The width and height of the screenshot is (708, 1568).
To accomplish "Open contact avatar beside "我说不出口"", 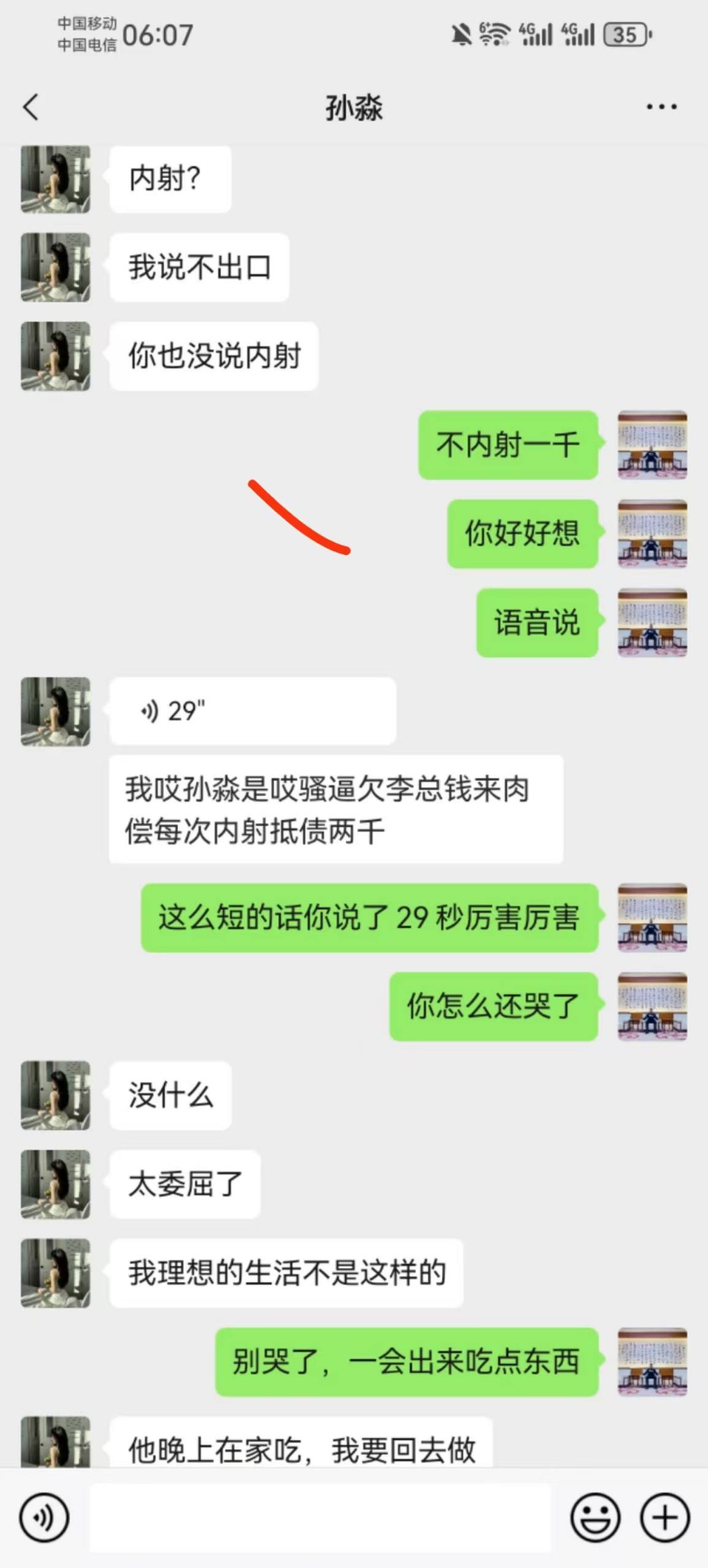I will pyautogui.click(x=56, y=267).
